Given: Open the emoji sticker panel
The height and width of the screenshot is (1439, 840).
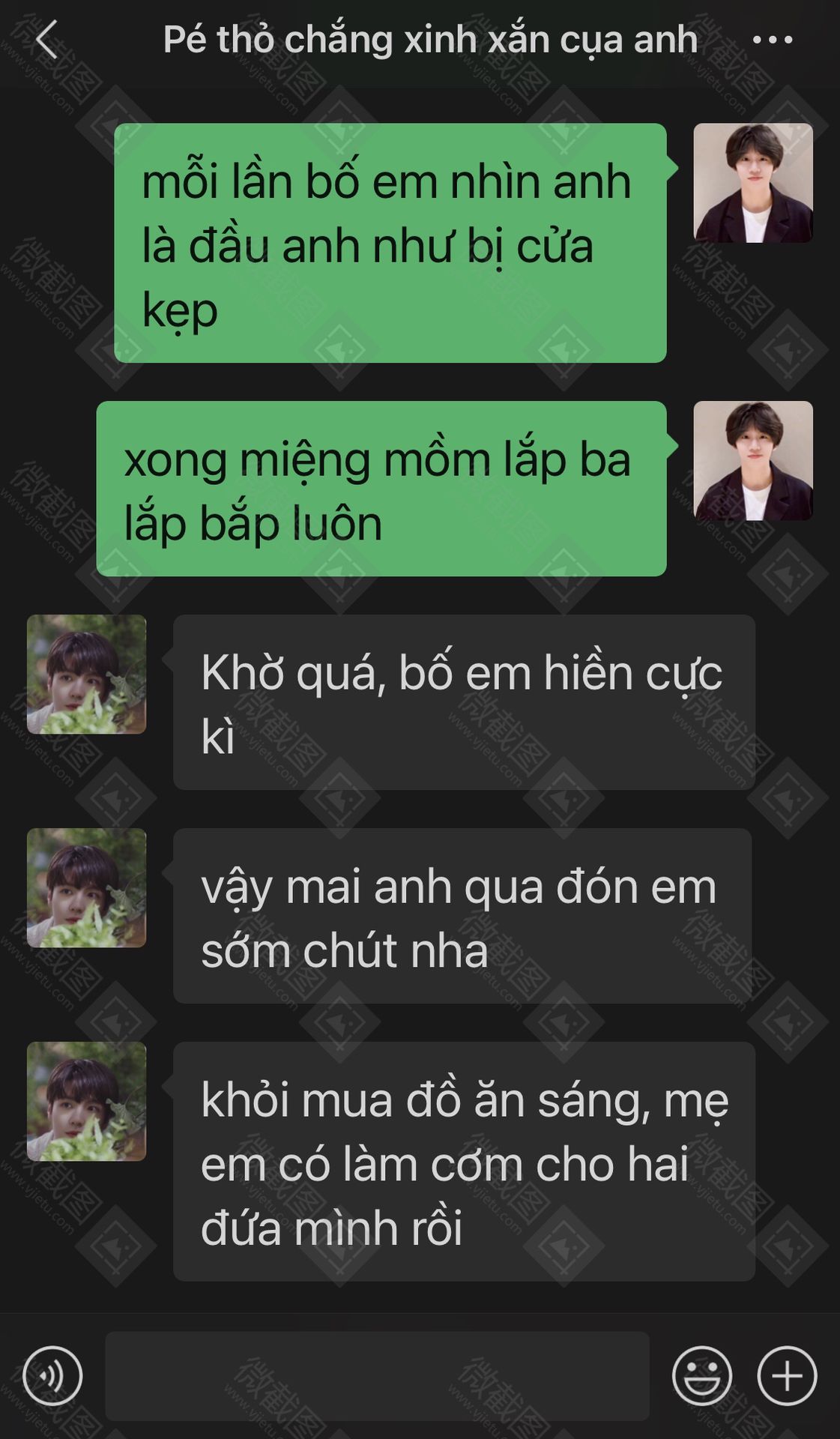Looking at the screenshot, I should (701, 1375).
